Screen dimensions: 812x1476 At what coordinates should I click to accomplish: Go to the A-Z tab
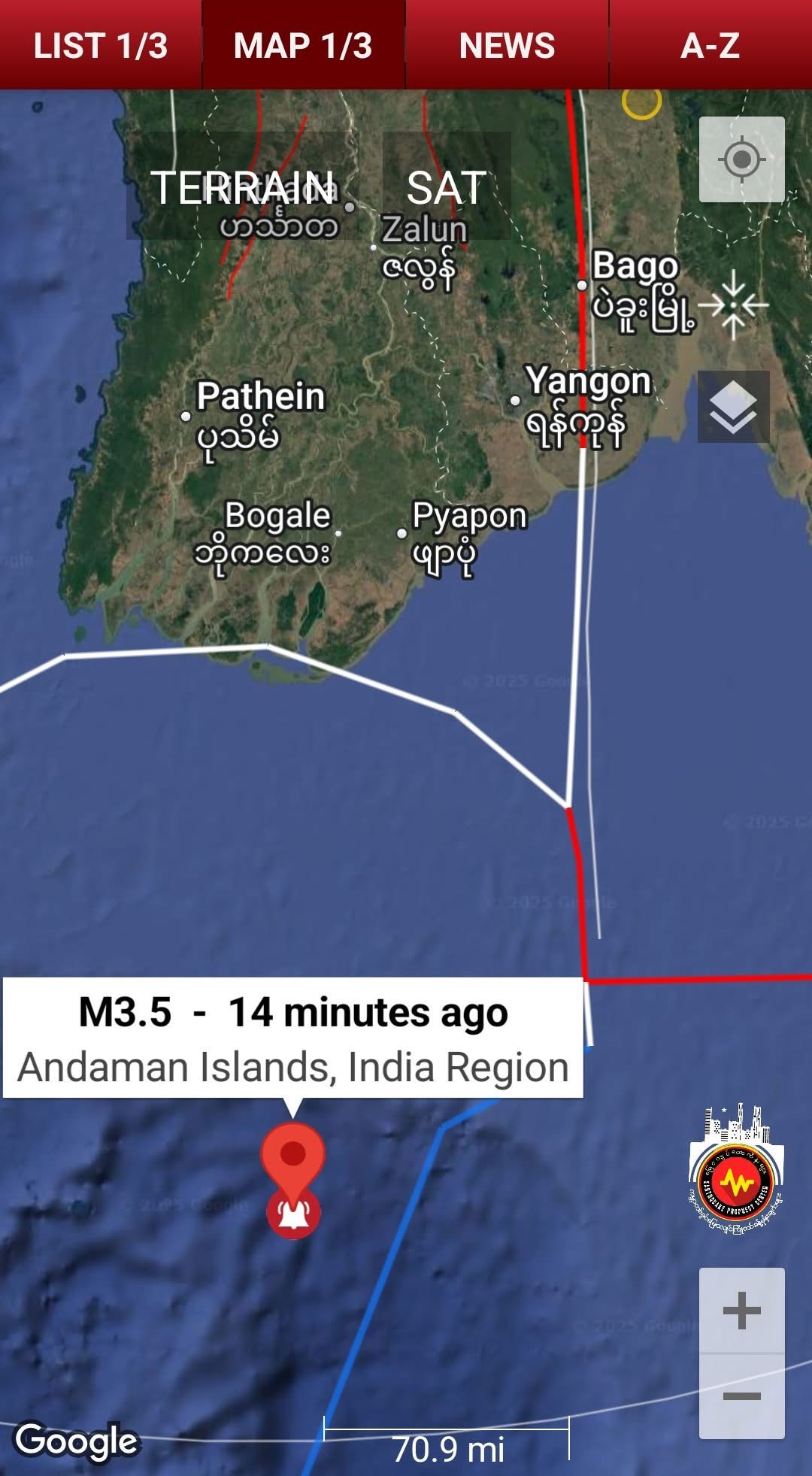(710, 45)
